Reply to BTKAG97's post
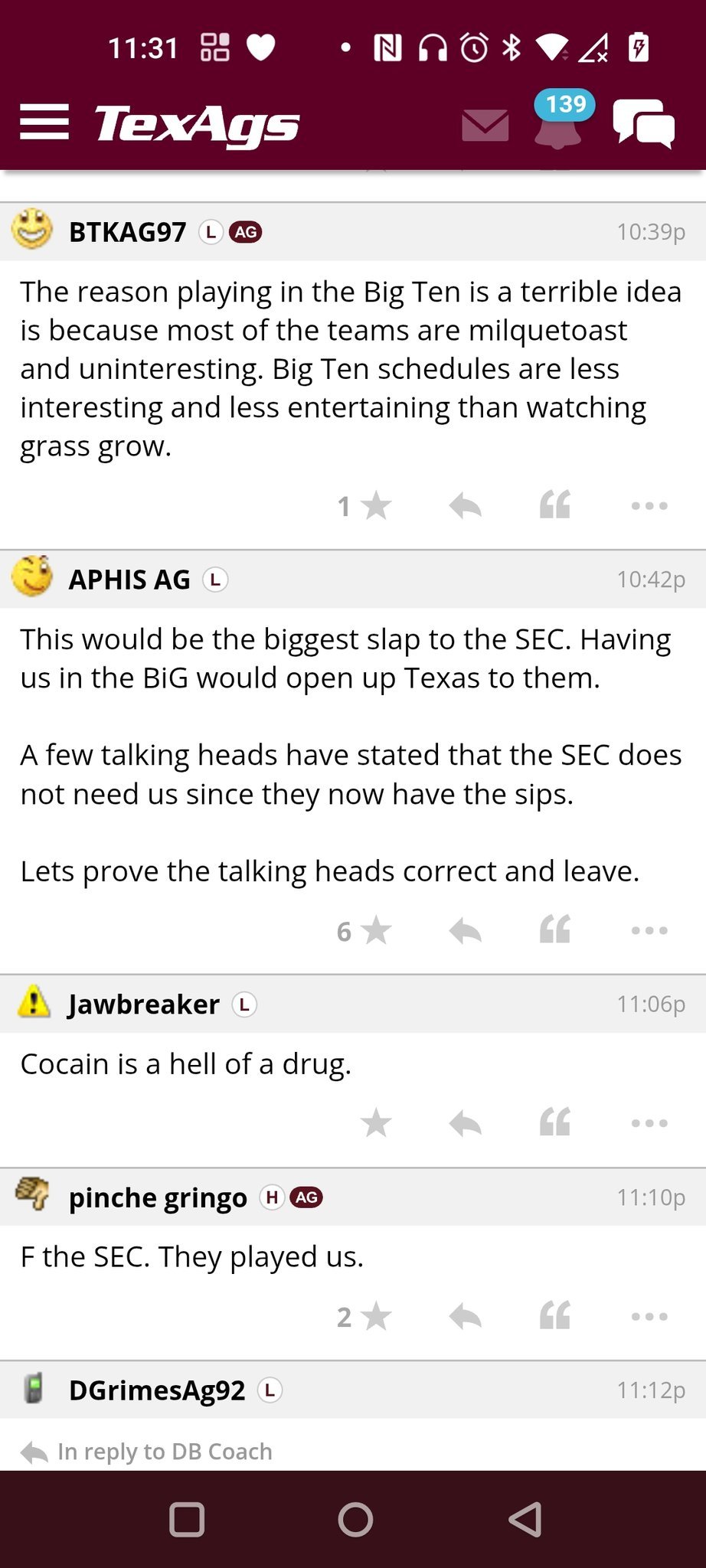 point(465,505)
